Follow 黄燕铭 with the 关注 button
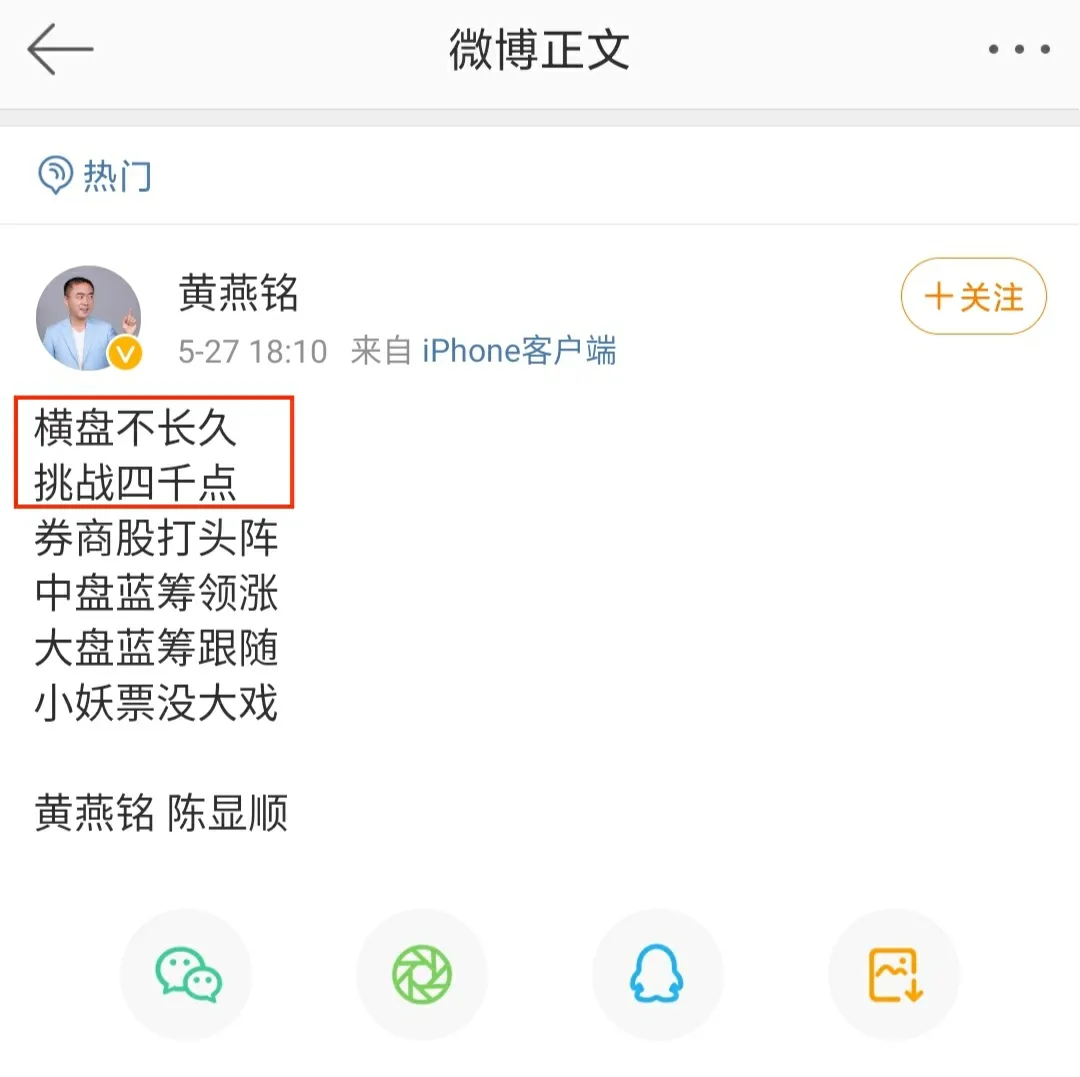 pos(973,297)
